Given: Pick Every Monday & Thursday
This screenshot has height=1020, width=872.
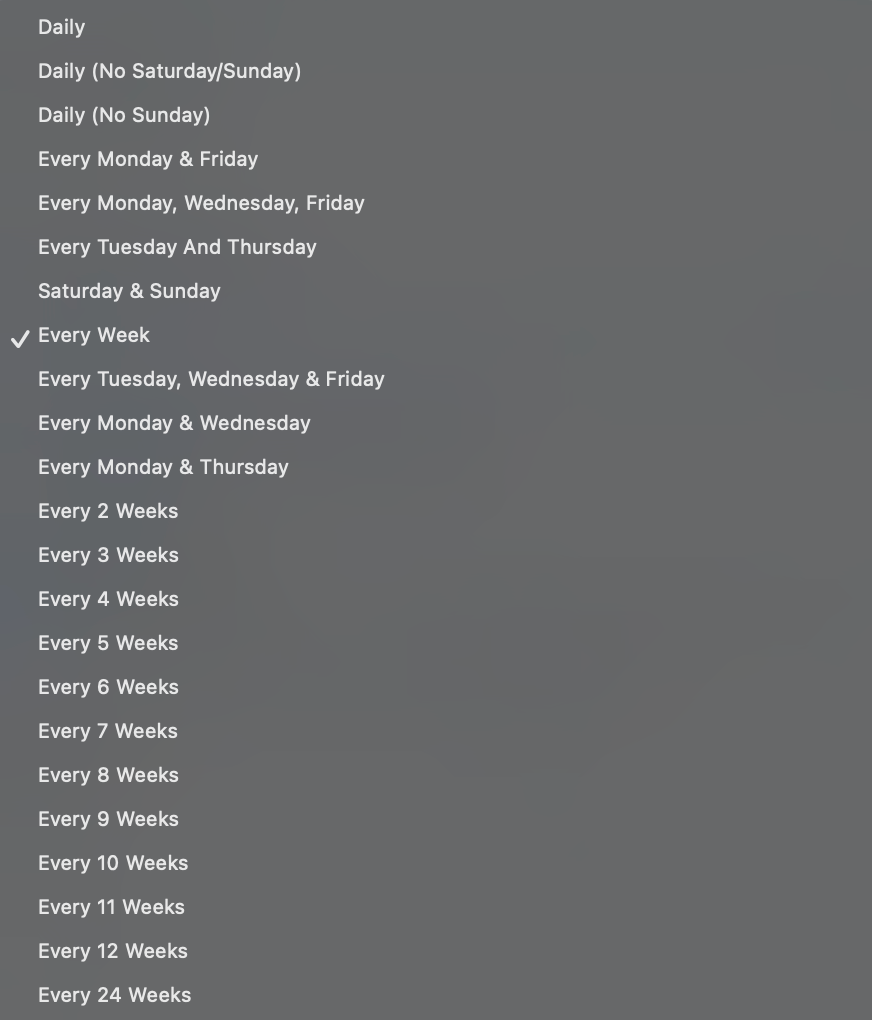Looking at the screenshot, I should tap(163, 467).
